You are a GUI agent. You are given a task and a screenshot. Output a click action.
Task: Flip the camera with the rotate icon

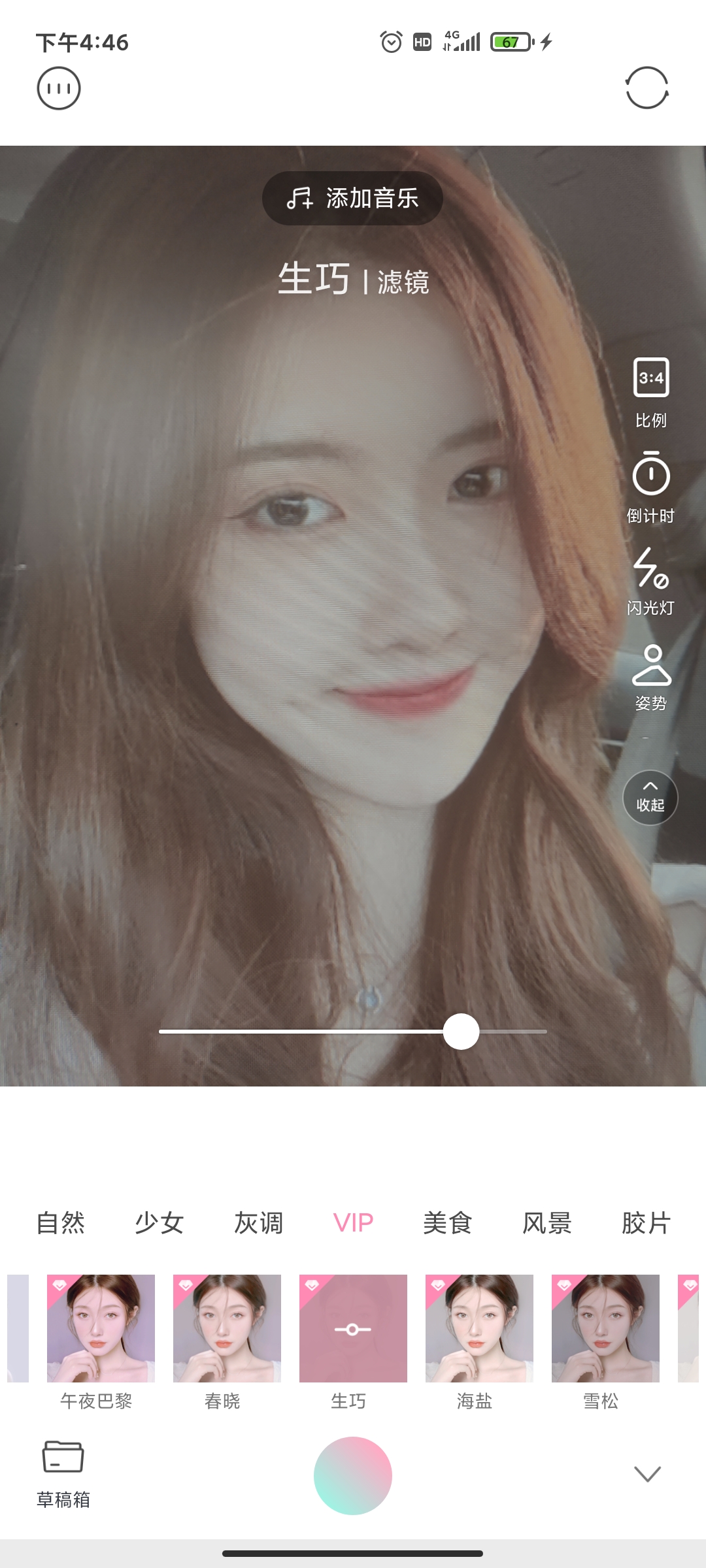[647, 88]
